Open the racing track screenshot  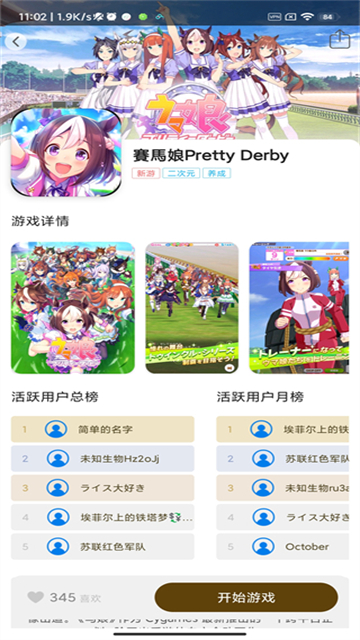(192, 308)
